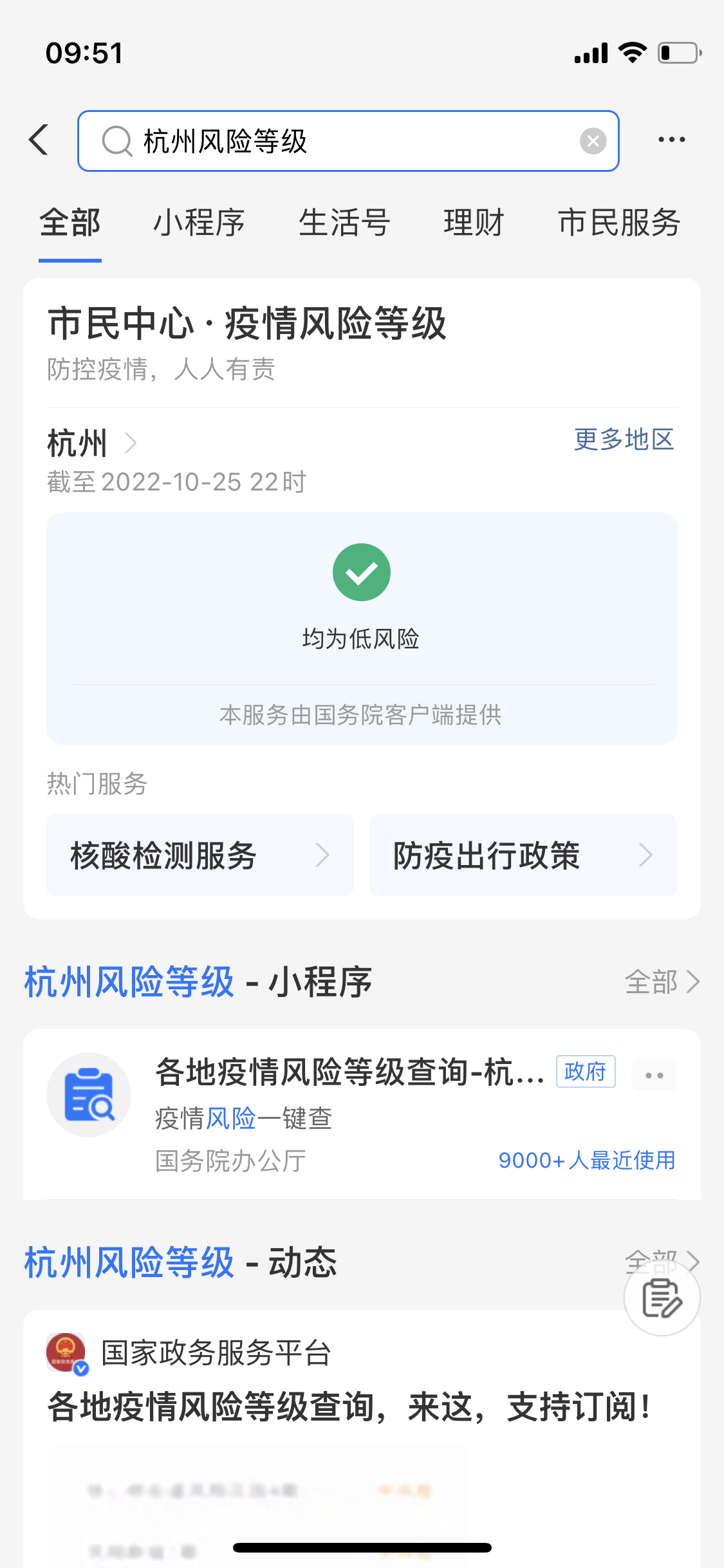Open the three-dot overflow menu at top
Viewport: 724px width, 1568px height.
[x=671, y=140]
